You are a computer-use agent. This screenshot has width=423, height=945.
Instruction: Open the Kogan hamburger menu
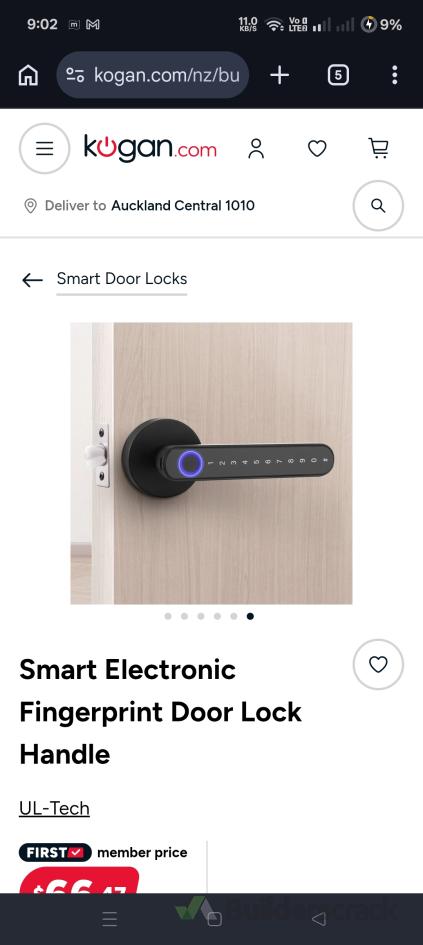click(x=45, y=148)
